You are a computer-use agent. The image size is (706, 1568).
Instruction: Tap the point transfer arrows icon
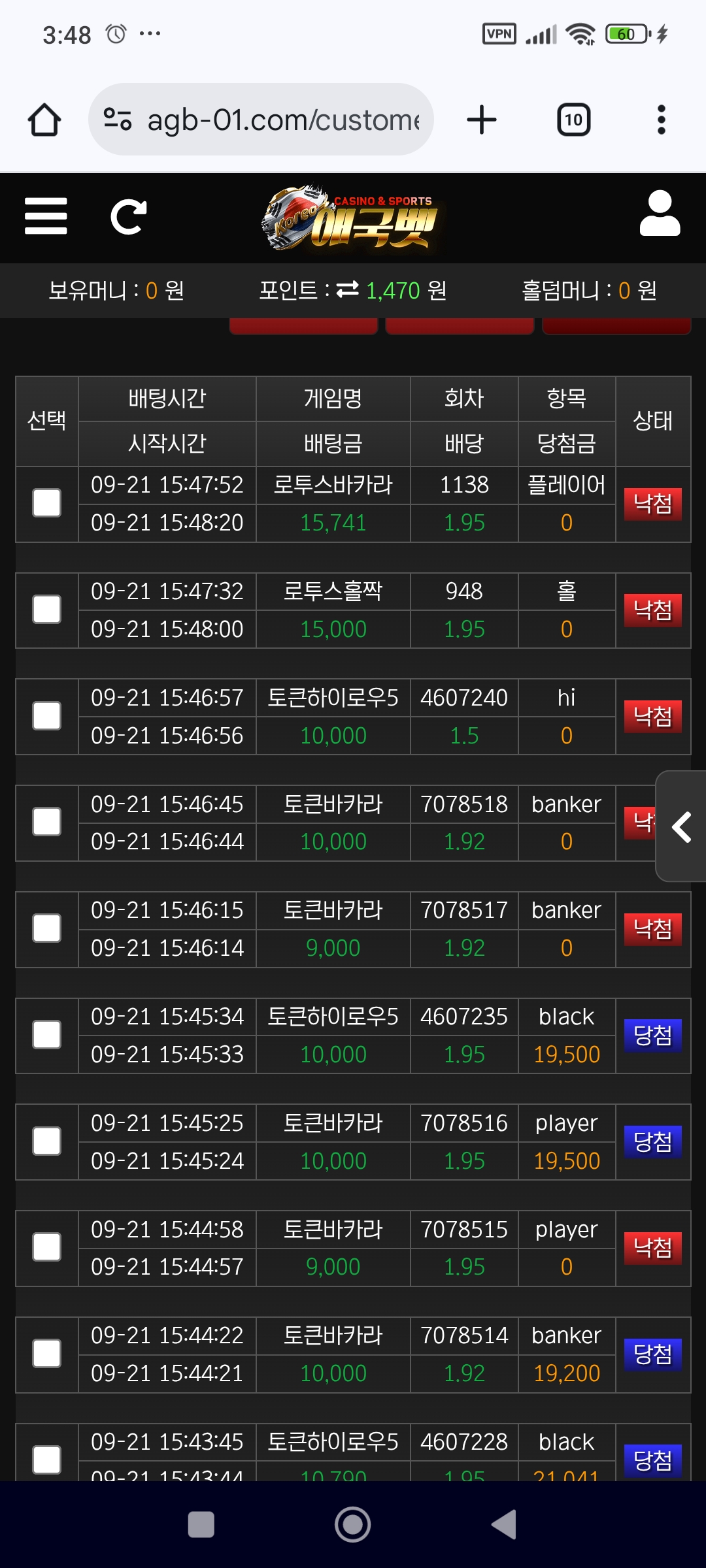point(348,289)
